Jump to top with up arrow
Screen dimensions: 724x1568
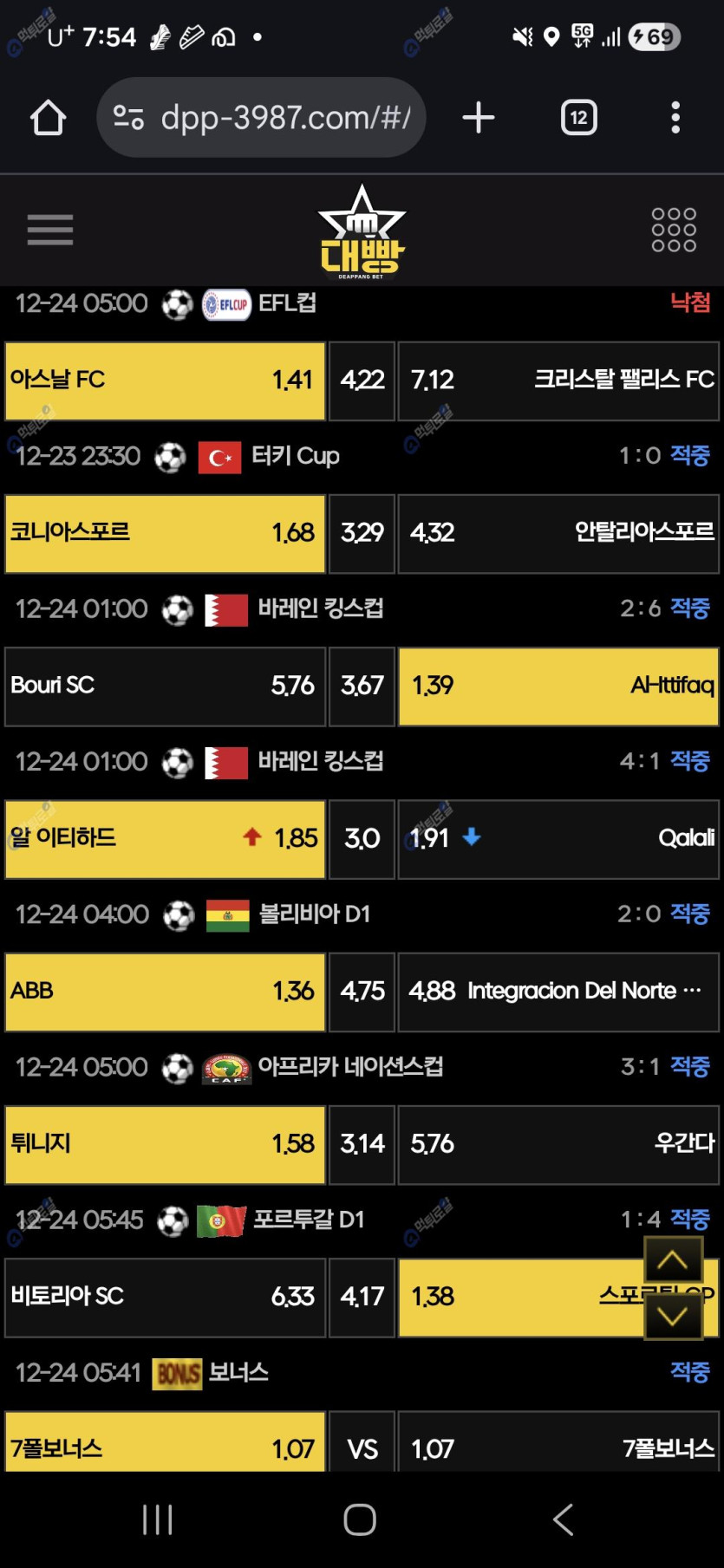[672, 1260]
